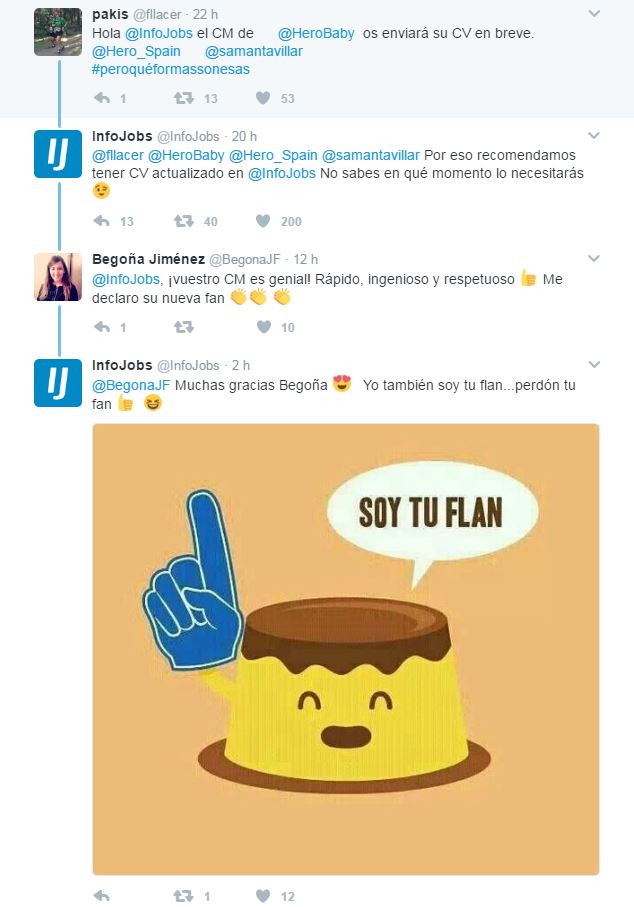Reply to Begoña Jiménez's tweet
The height and width of the screenshot is (907, 634).
point(102,327)
